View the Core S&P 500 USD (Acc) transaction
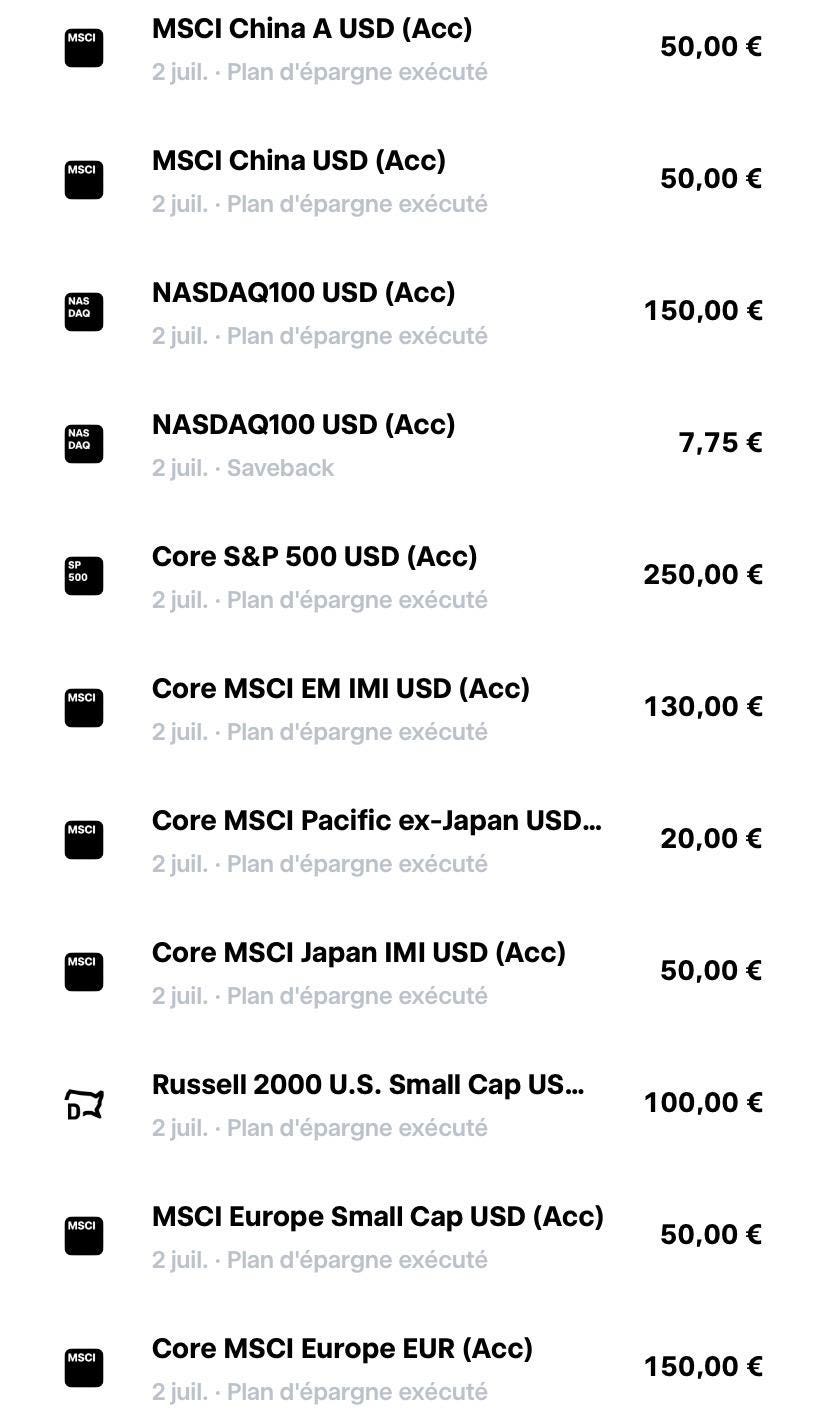Viewport: 828px width, 1419px height. pos(414,576)
